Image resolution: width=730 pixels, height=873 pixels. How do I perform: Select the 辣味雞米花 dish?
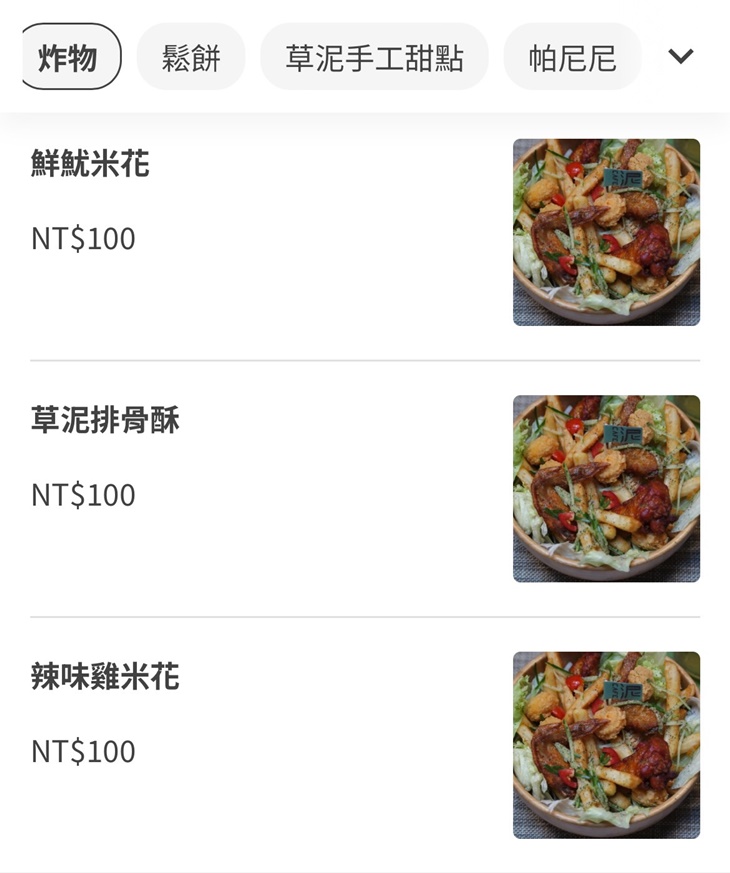click(104, 678)
